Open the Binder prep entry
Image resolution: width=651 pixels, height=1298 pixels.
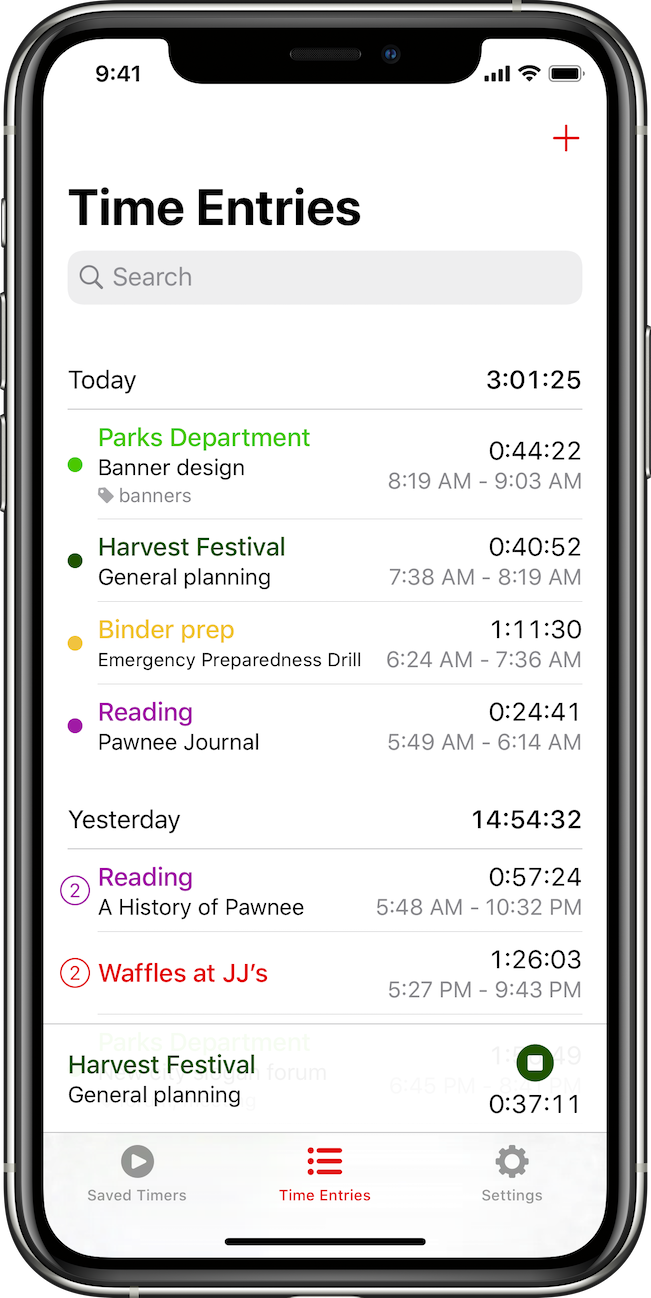(x=325, y=643)
